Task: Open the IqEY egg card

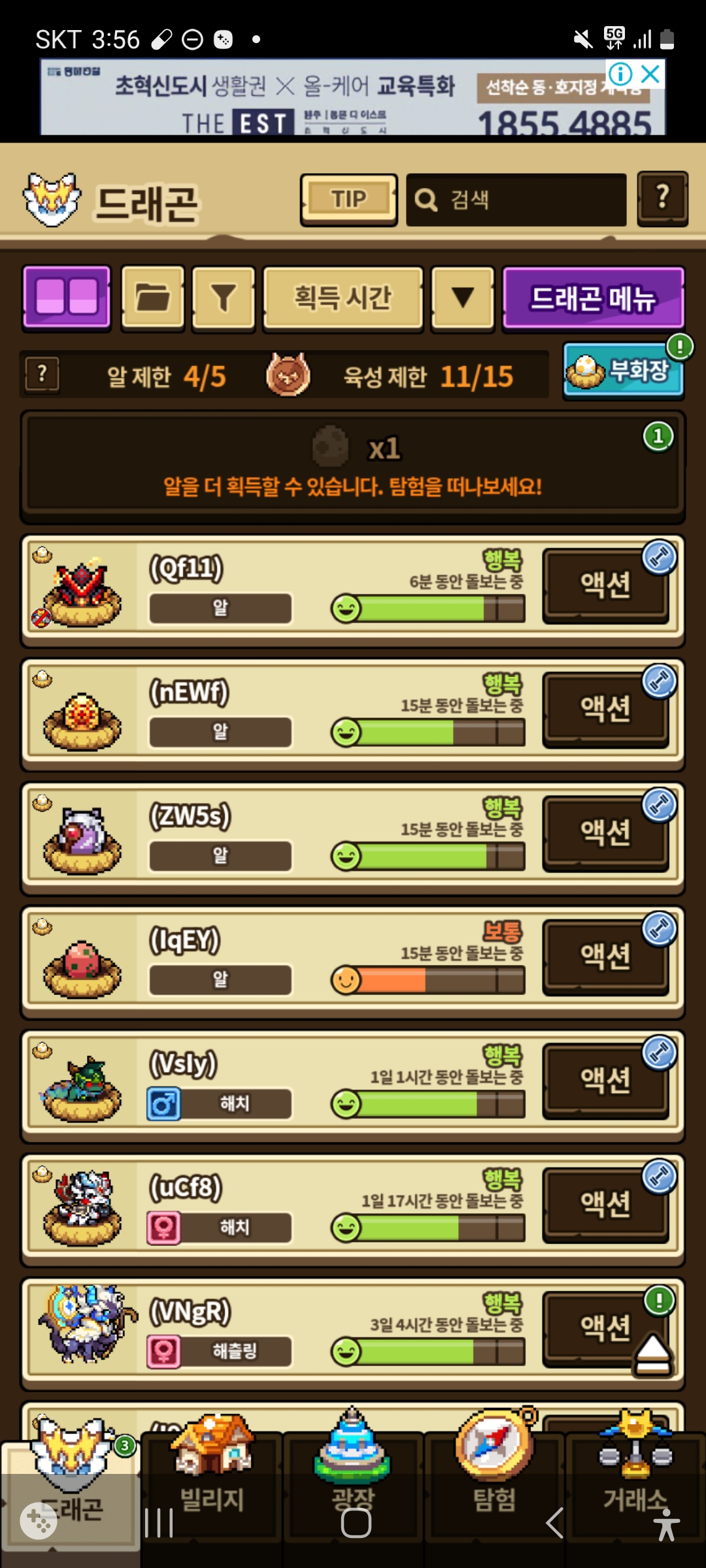Action: pyautogui.click(x=261, y=960)
